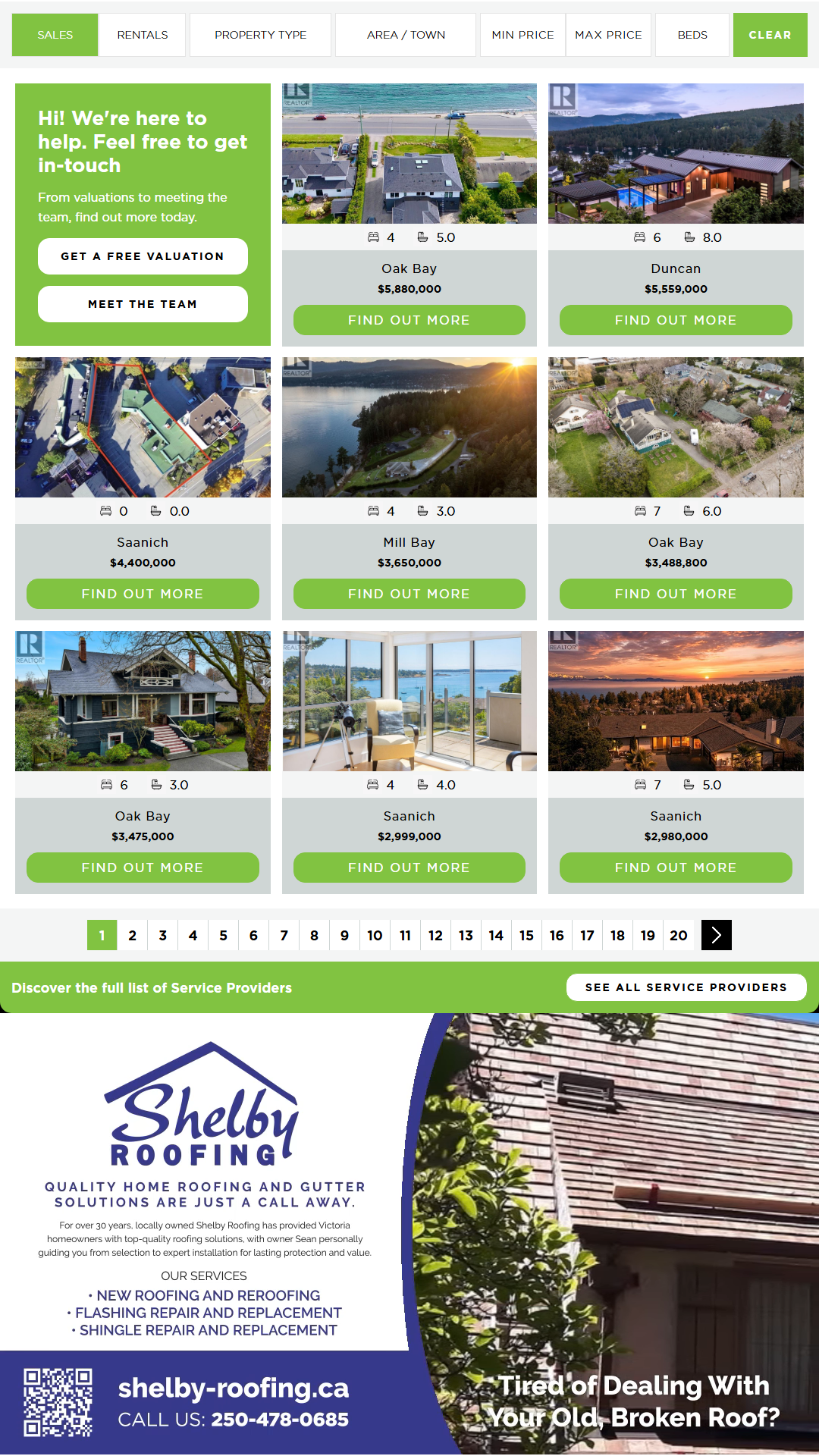Image resolution: width=819 pixels, height=1456 pixels.
Task: Find out more about the Duncan property
Action: pyautogui.click(x=676, y=320)
